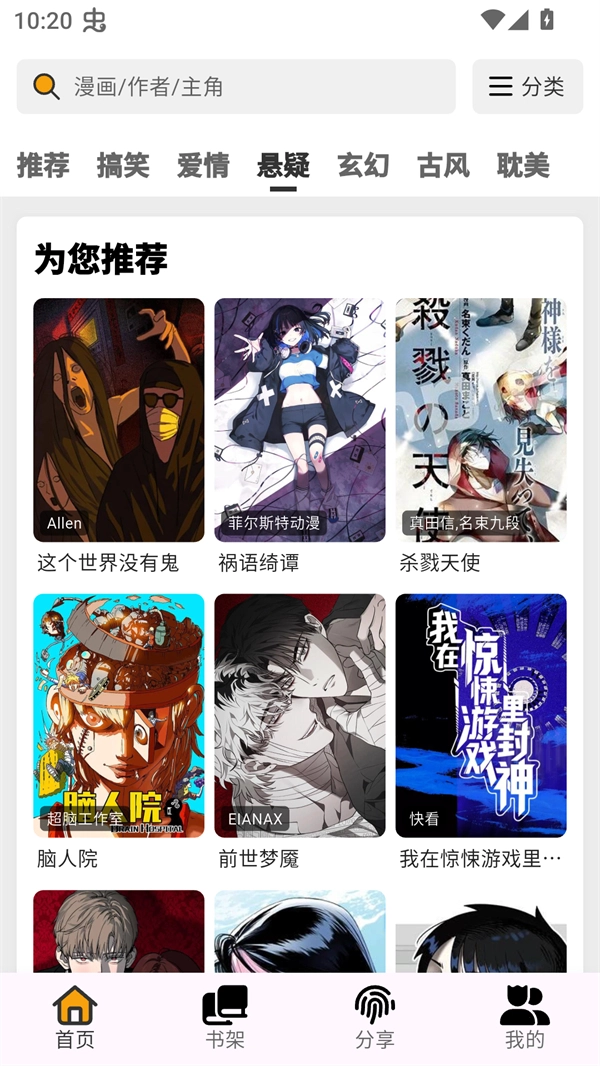This screenshot has height=1066, width=600.
Task: Switch to the 爱情 tab
Action: 203,165
